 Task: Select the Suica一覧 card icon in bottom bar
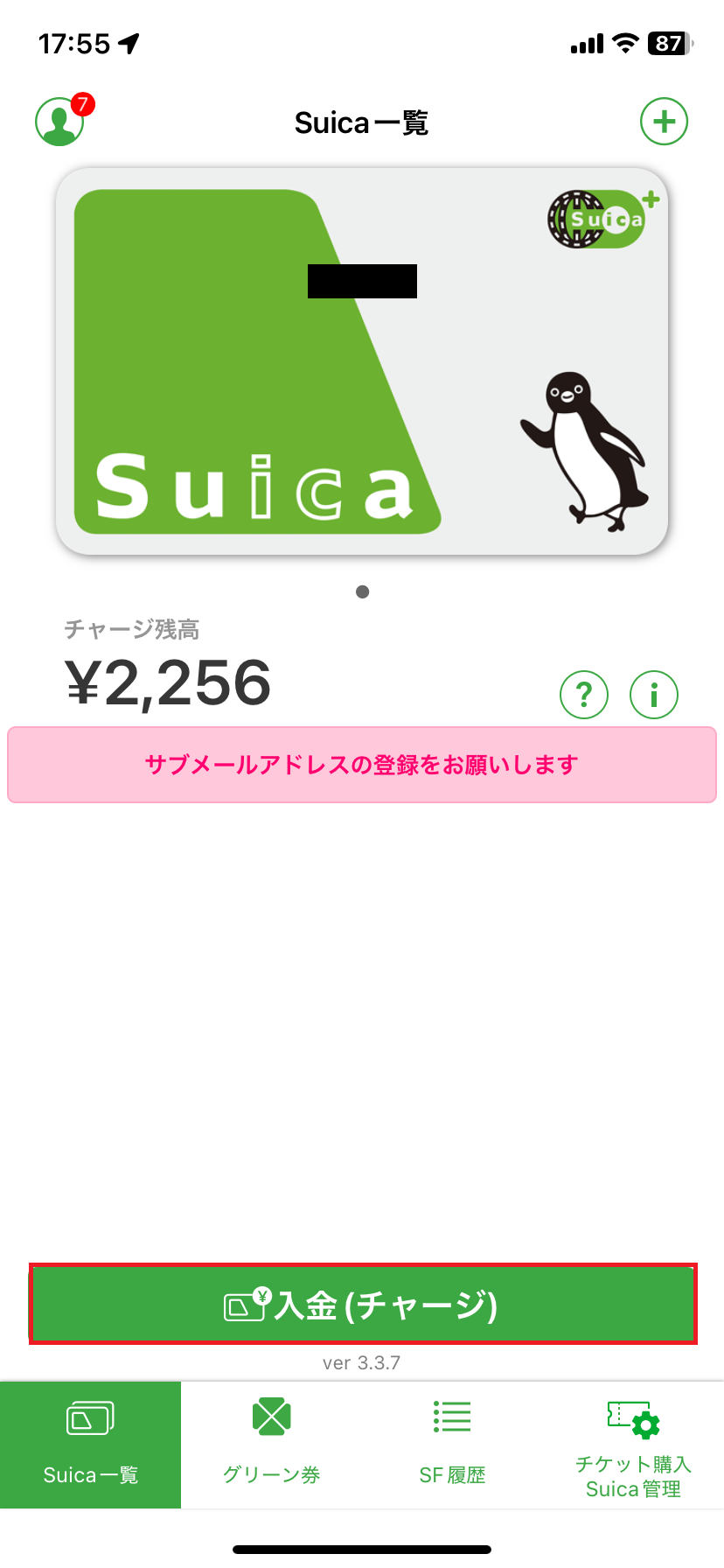90,1417
